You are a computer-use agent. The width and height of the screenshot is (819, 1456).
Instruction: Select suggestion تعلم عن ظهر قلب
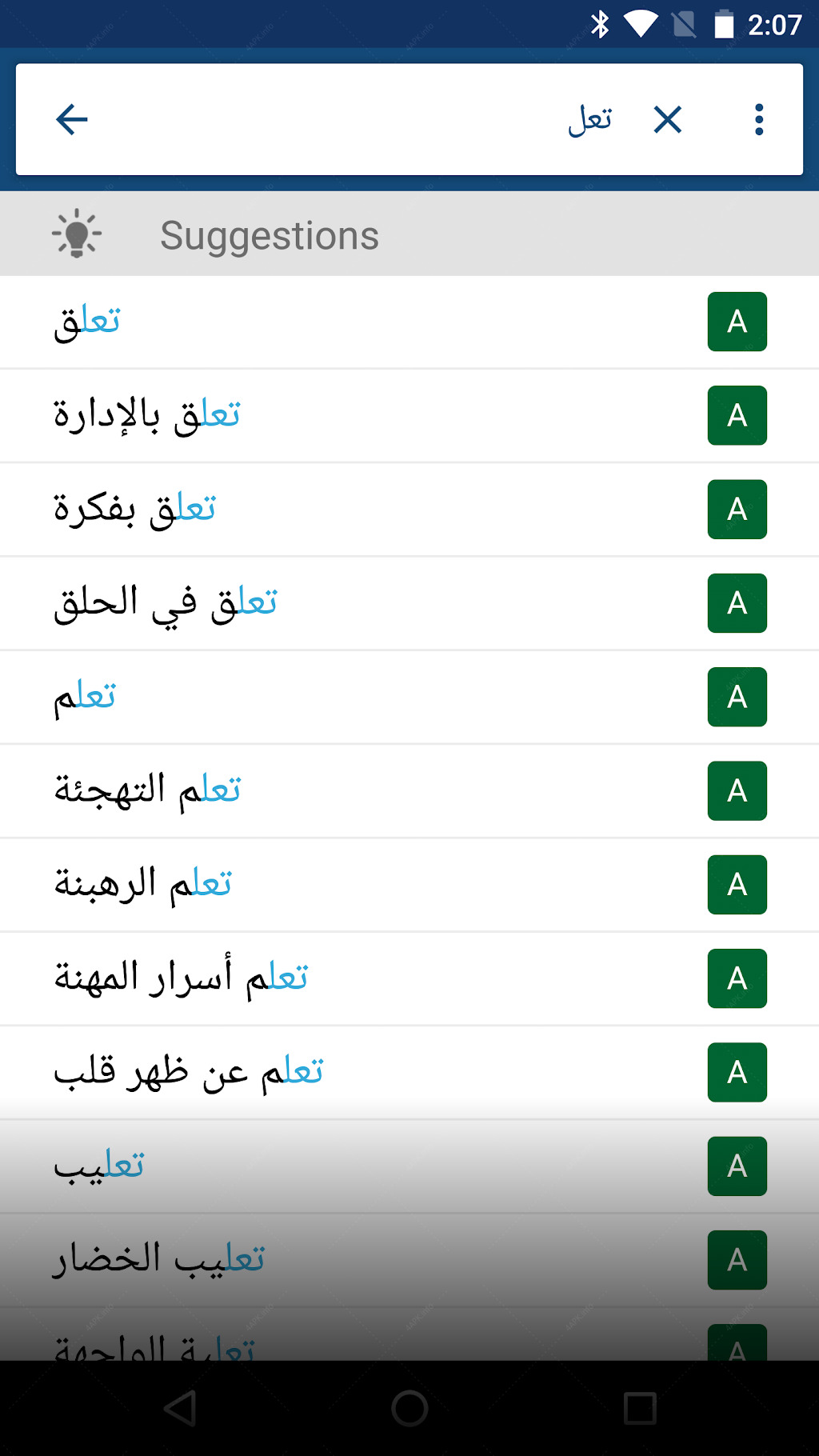coord(409,1072)
